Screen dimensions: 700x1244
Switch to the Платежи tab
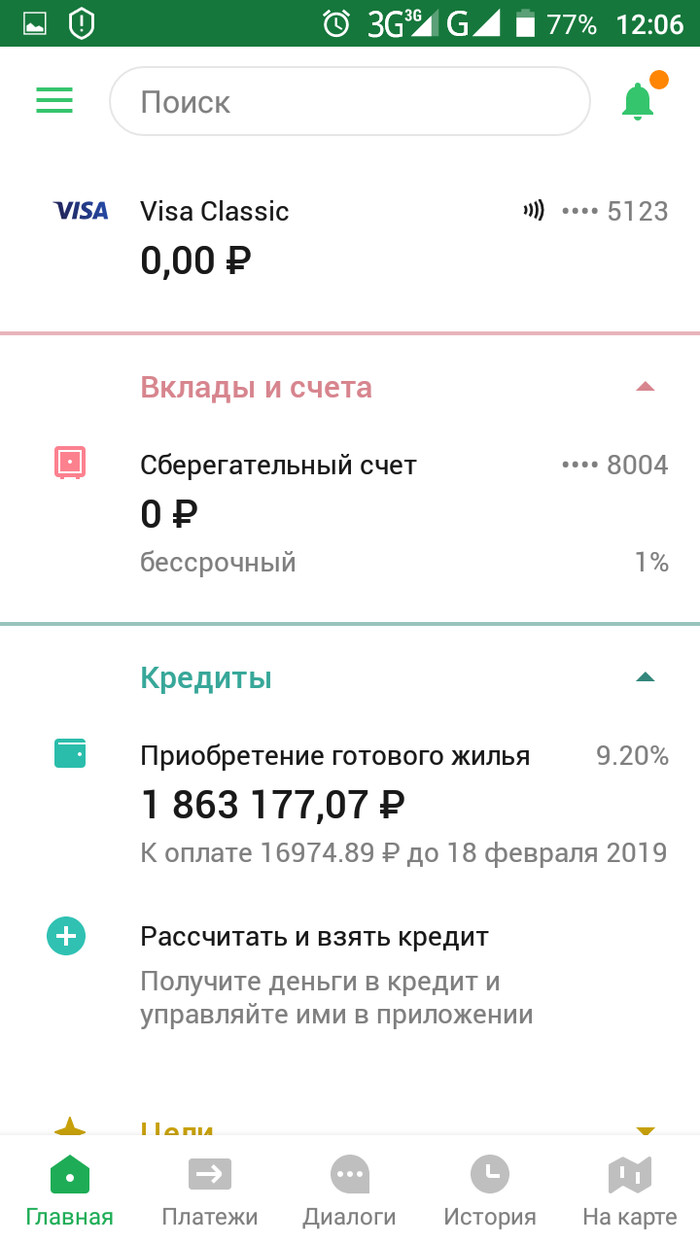[x=209, y=1192]
